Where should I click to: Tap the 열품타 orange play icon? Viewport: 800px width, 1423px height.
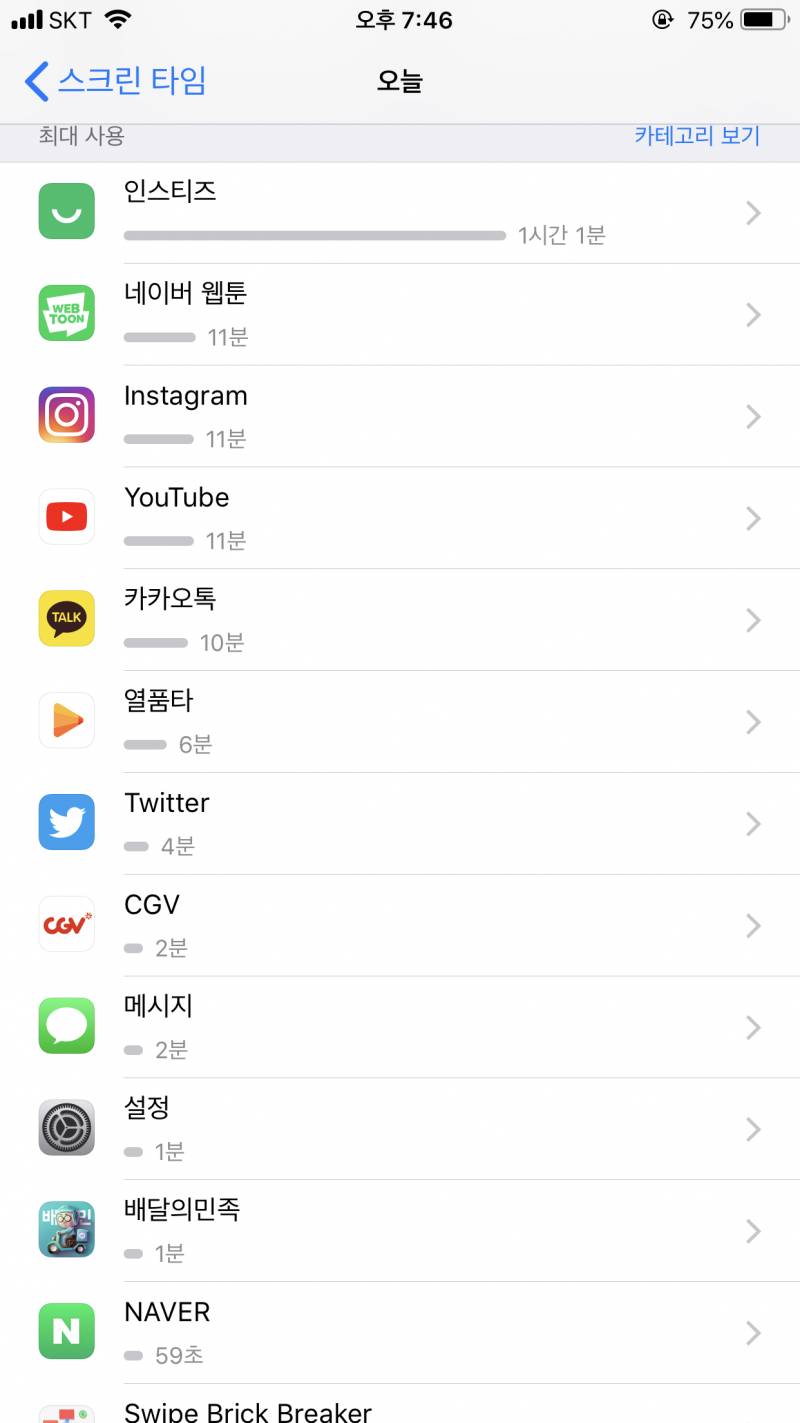click(66, 720)
